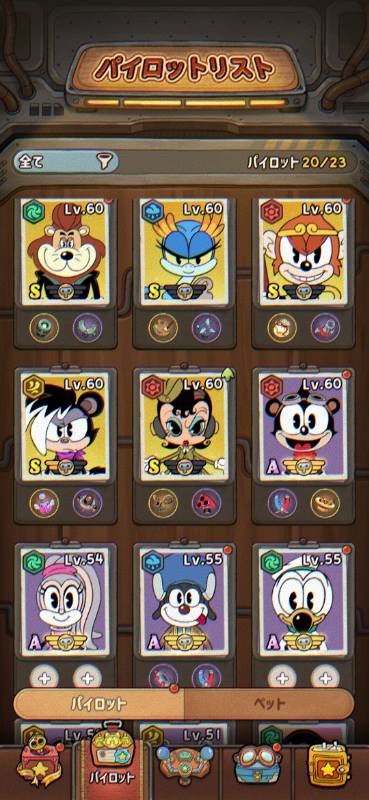Open the black-and-white haired bear pilot card
369x800 pixels.
coord(65,426)
